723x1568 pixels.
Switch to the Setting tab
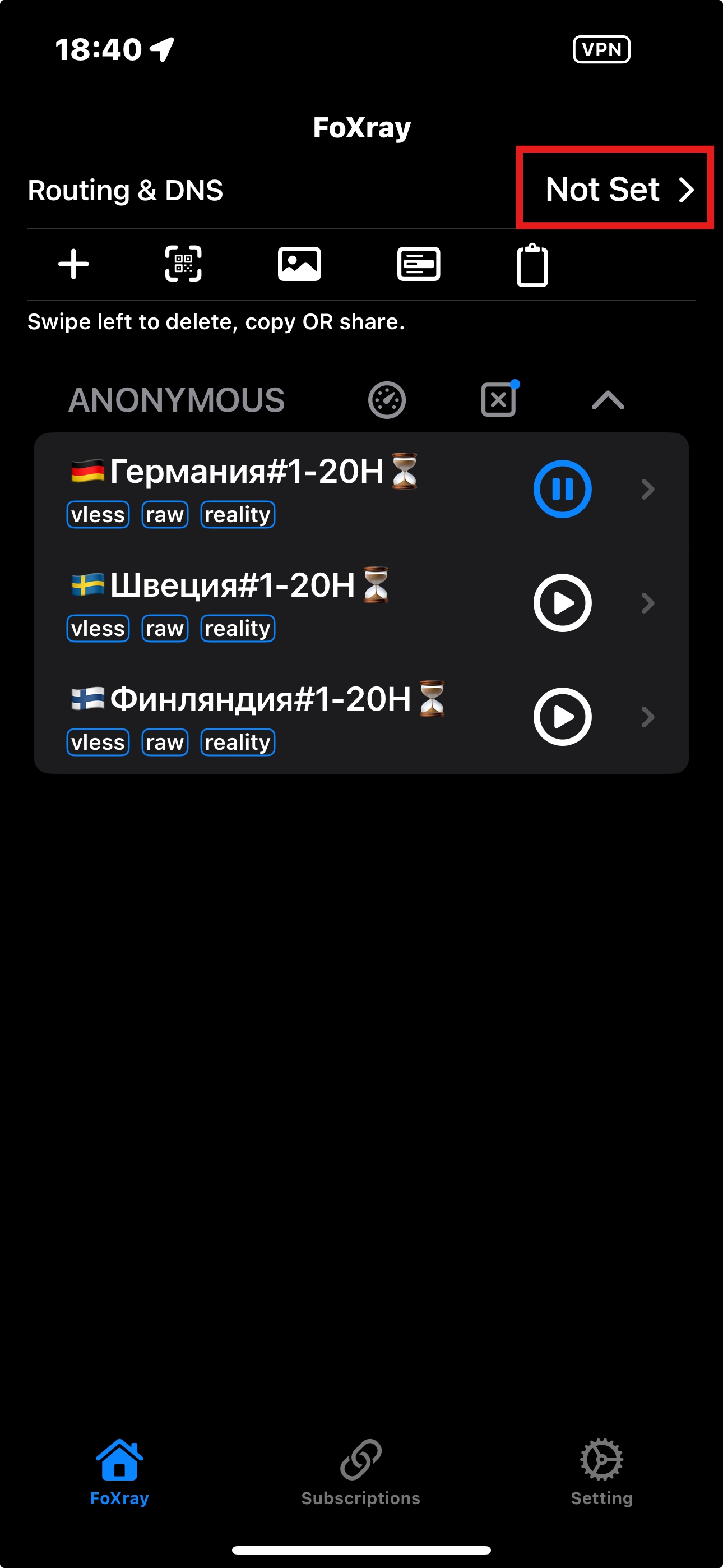click(601, 1472)
